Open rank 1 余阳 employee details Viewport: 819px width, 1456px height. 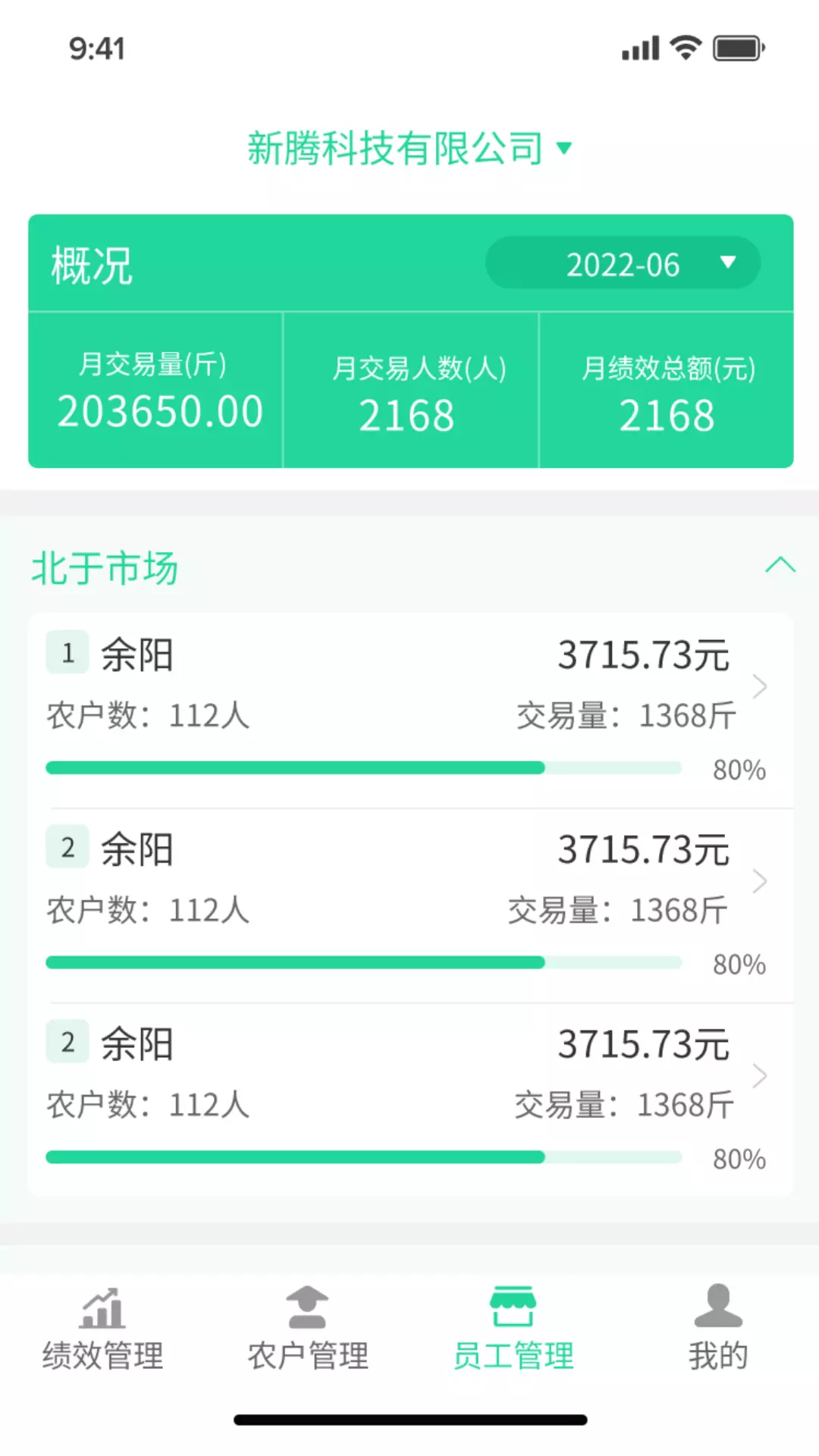coord(410,710)
